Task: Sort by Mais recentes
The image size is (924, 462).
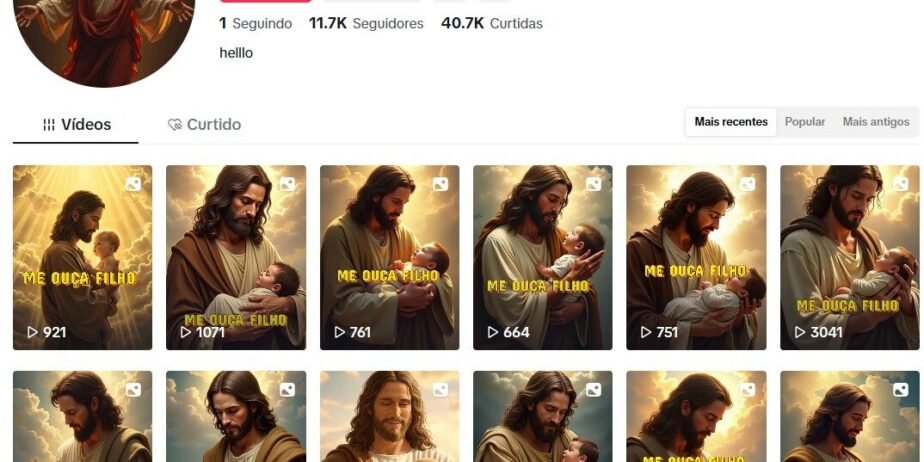Action: [x=731, y=122]
